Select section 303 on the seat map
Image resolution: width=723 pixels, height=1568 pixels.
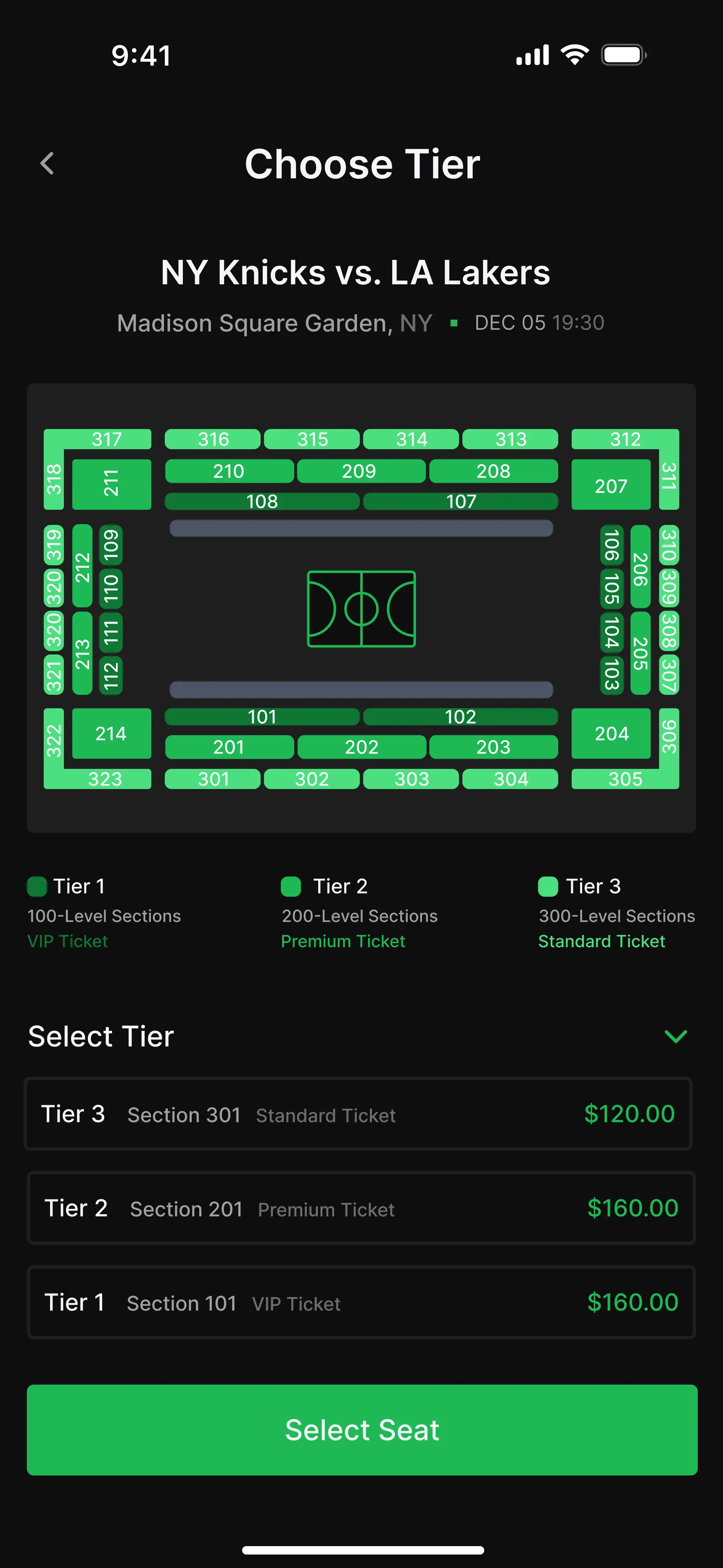click(412, 779)
